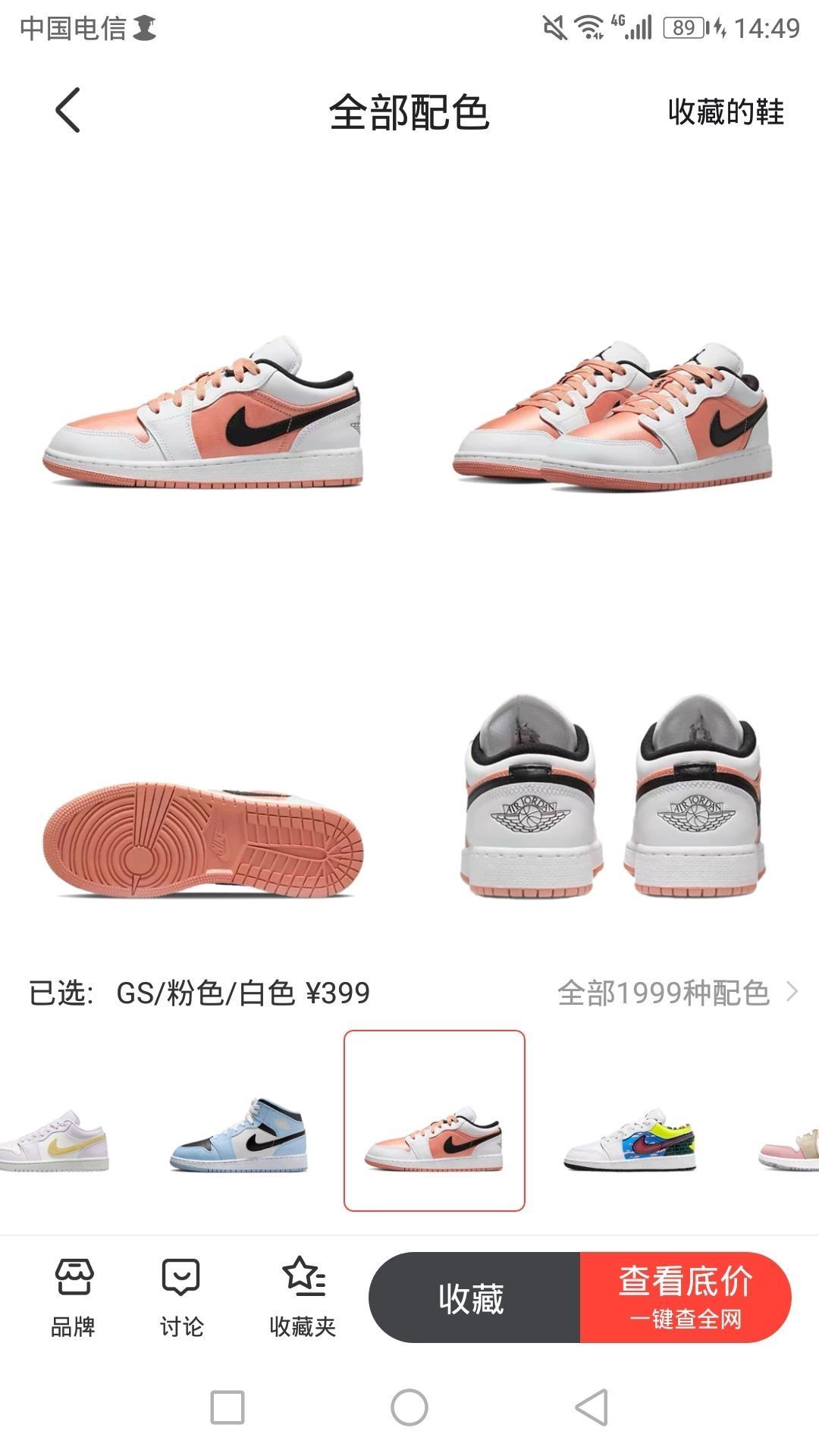Viewport: 819px width, 1456px height.
Task: Open the 讨论 discussion section
Action: 181,1298
